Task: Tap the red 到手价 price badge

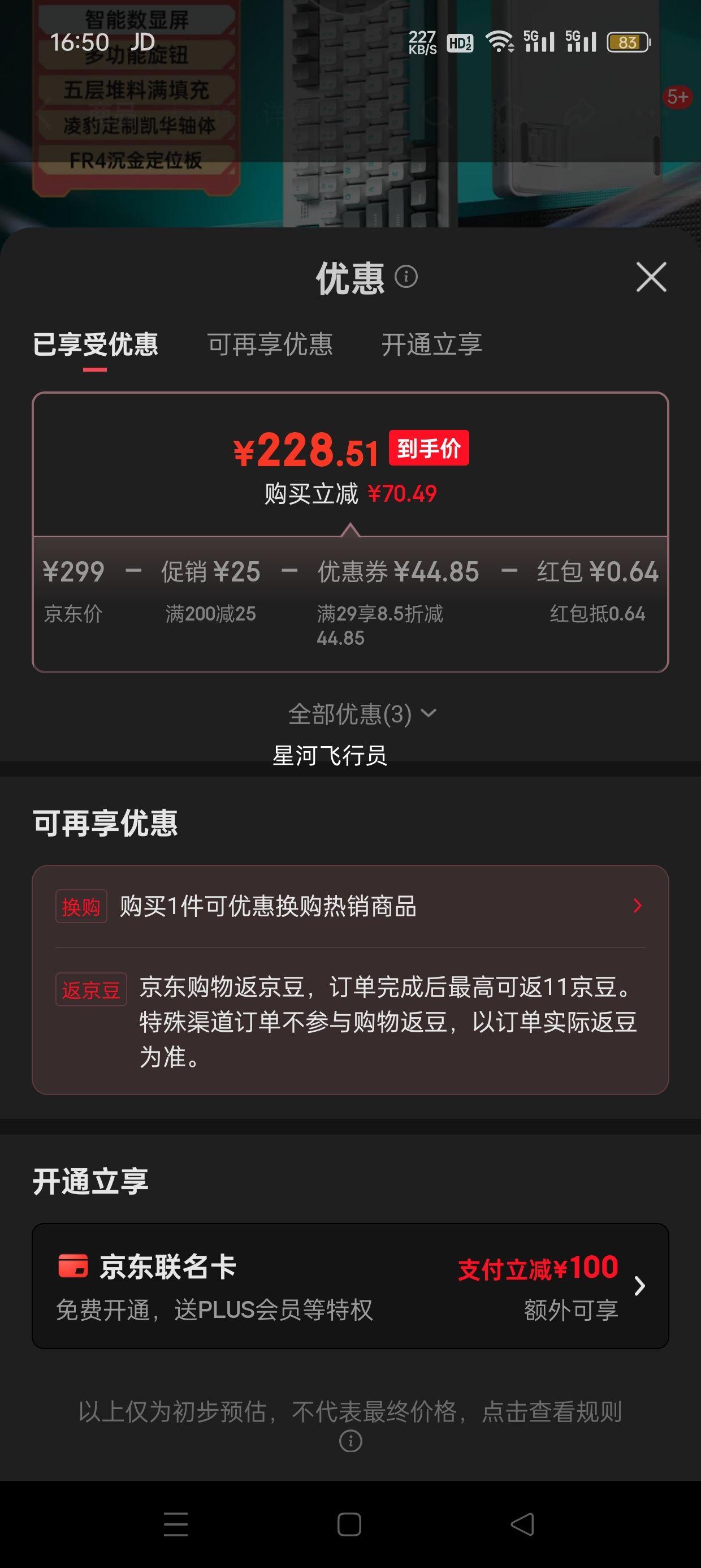Action: [x=430, y=447]
